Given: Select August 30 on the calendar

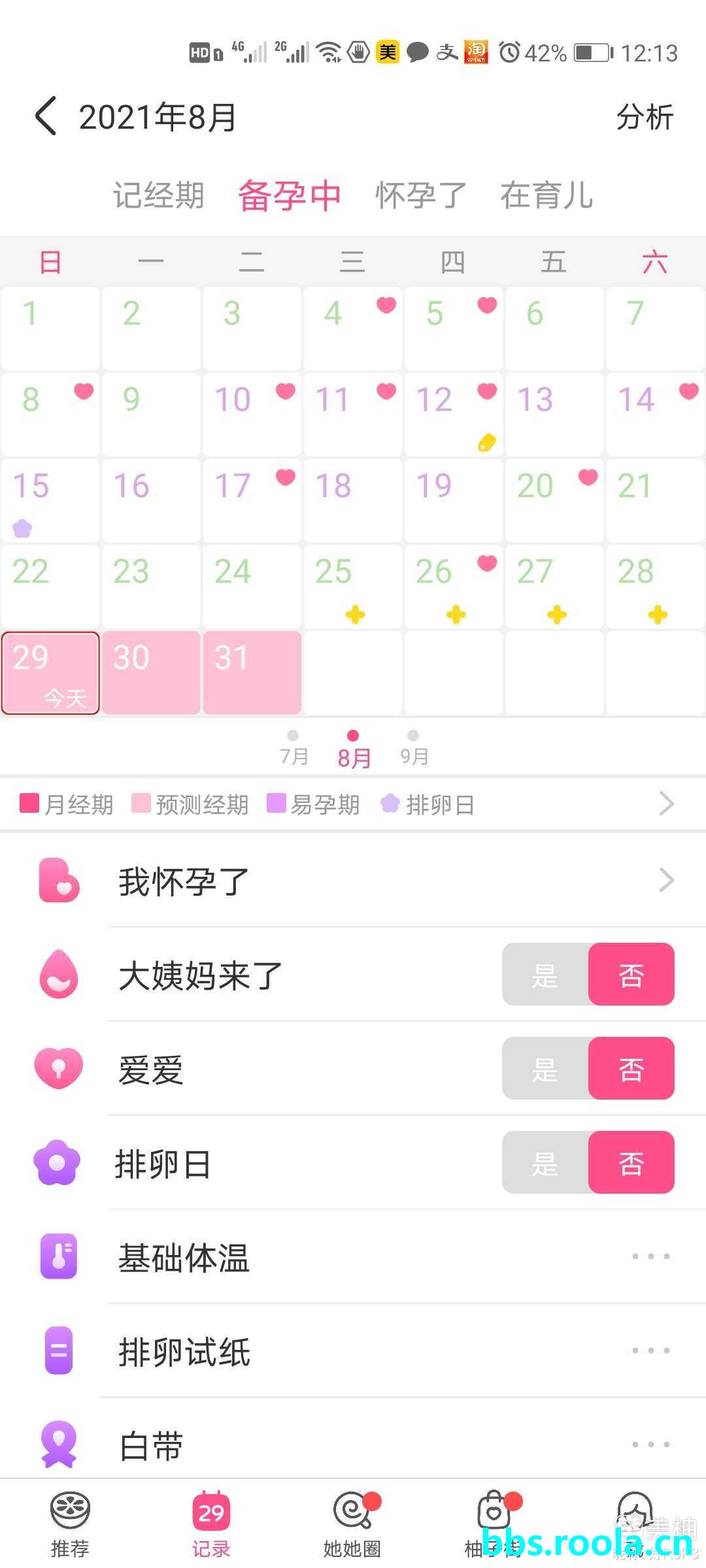Looking at the screenshot, I should point(151,672).
